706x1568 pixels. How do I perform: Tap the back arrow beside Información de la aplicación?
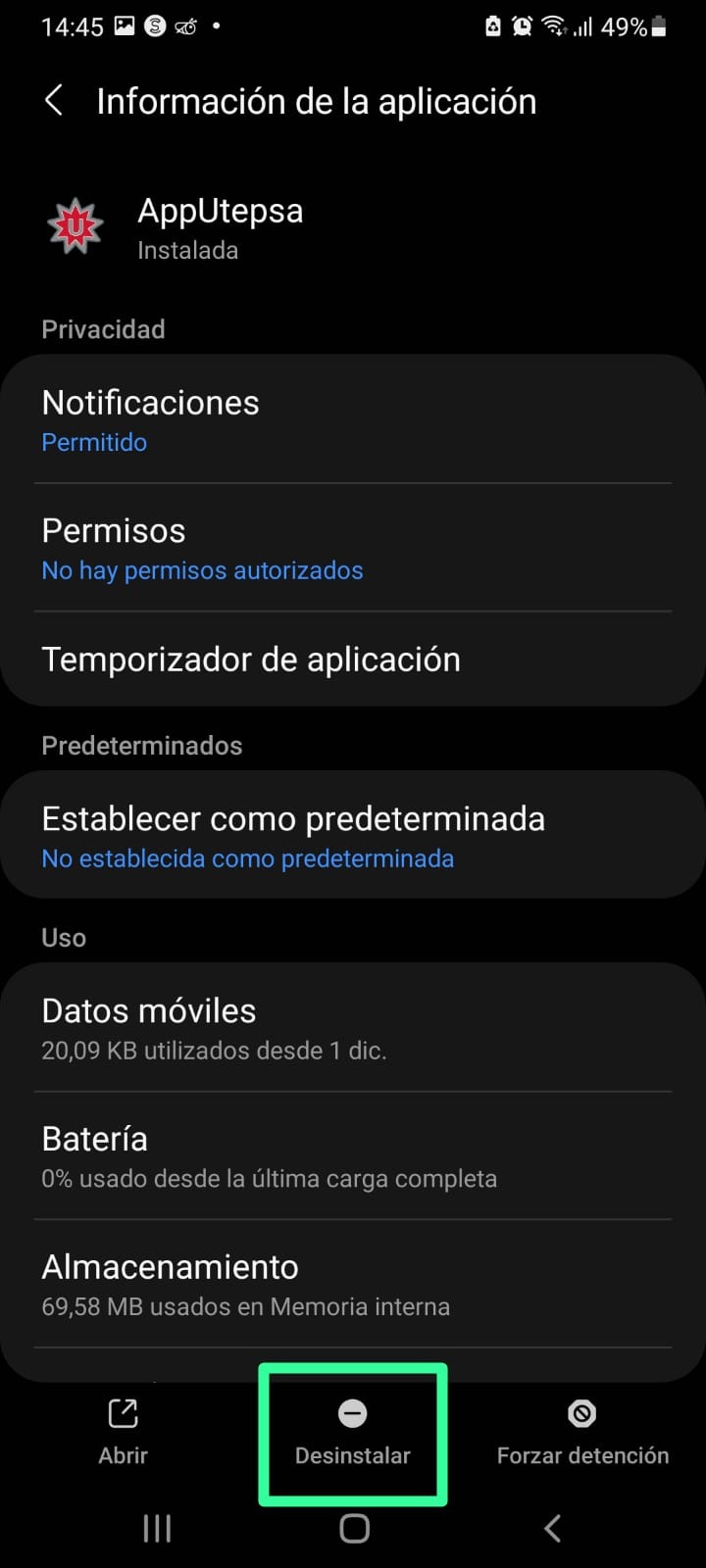tap(52, 101)
